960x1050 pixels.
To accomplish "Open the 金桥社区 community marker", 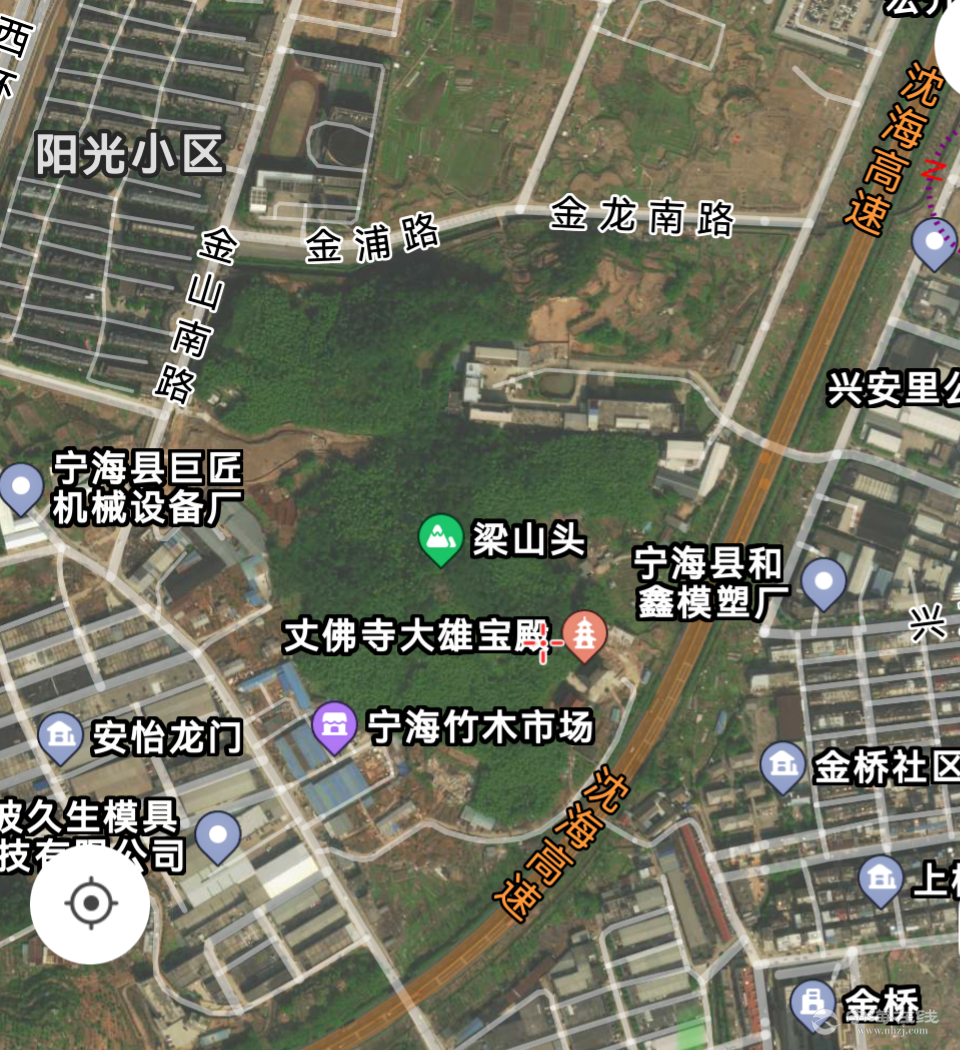I will pos(783,766).
